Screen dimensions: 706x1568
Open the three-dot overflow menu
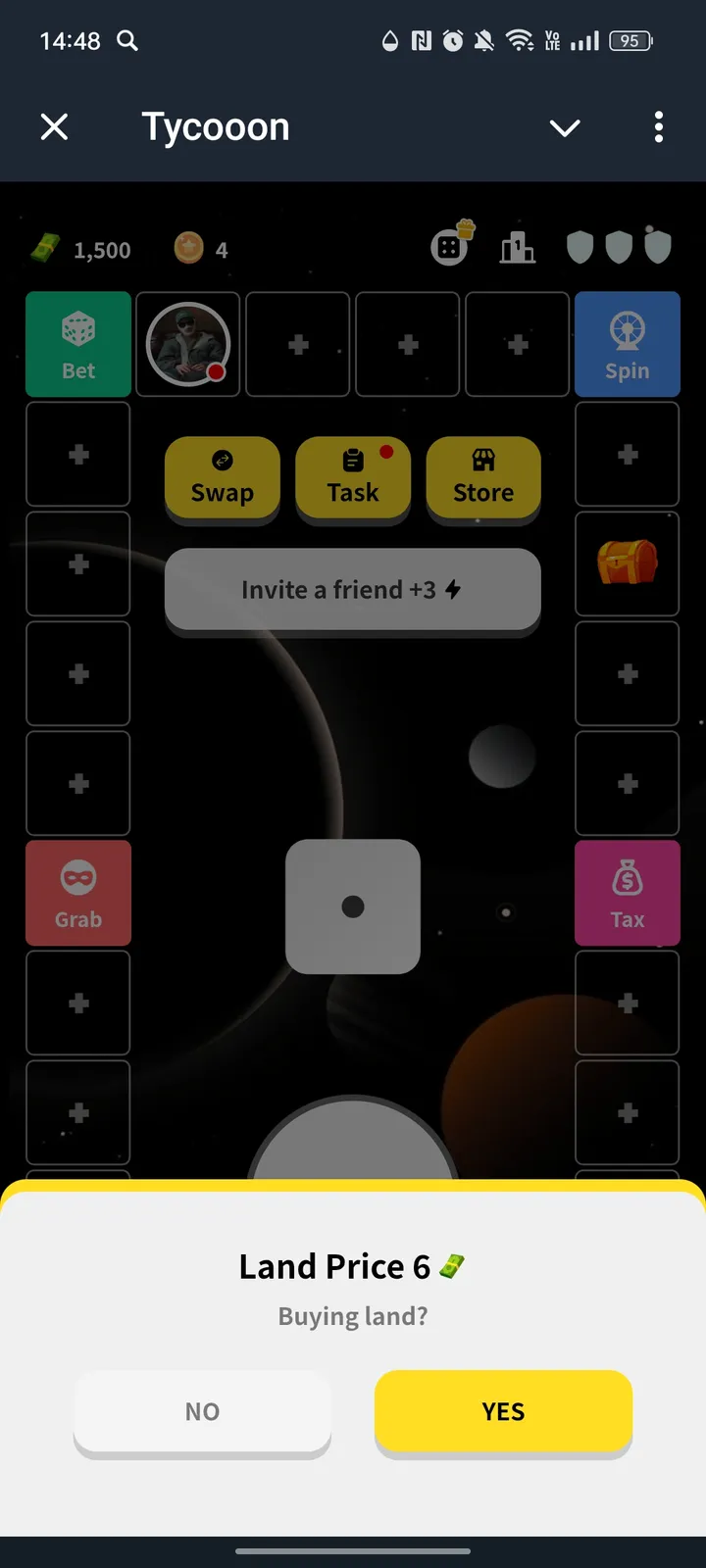coord(658,126)
